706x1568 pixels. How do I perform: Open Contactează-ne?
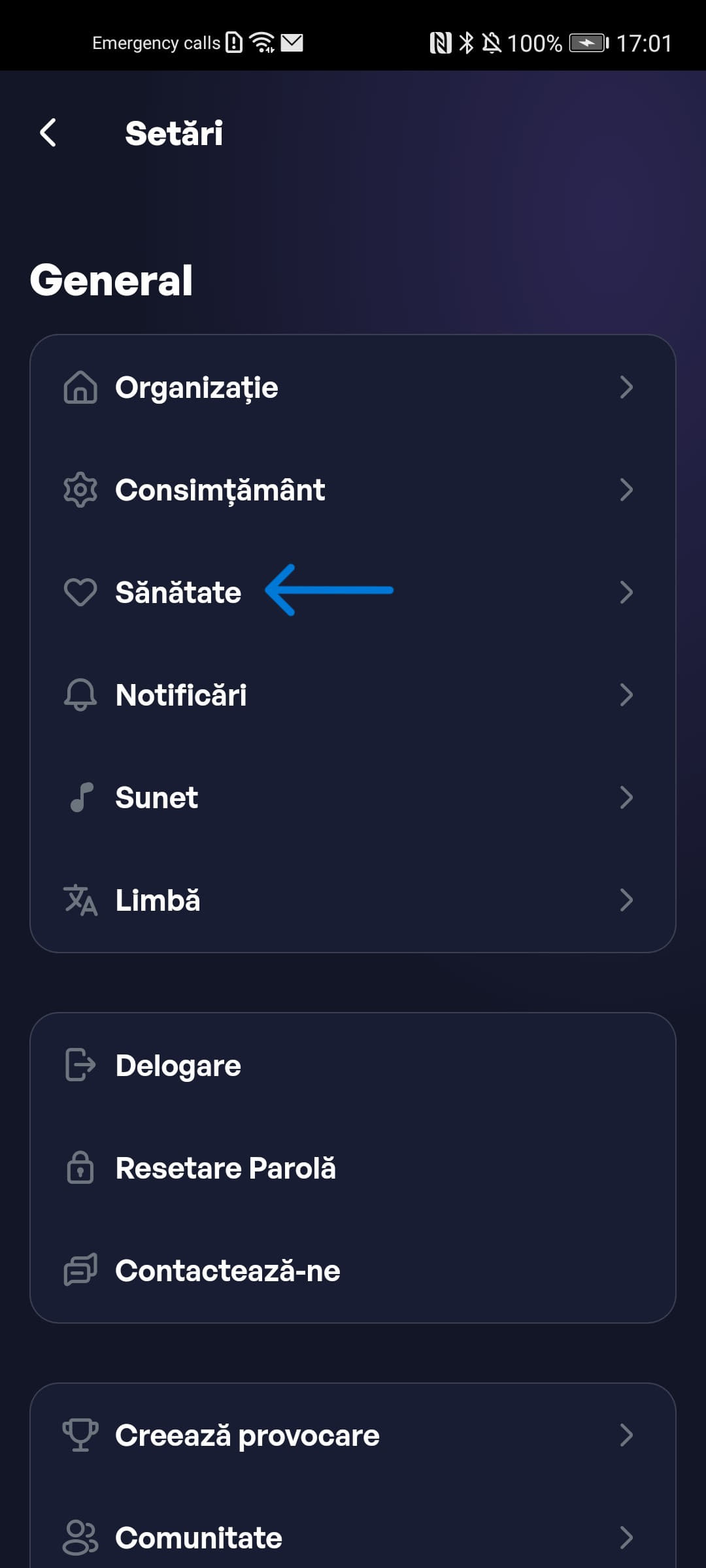coord(352,1271)
